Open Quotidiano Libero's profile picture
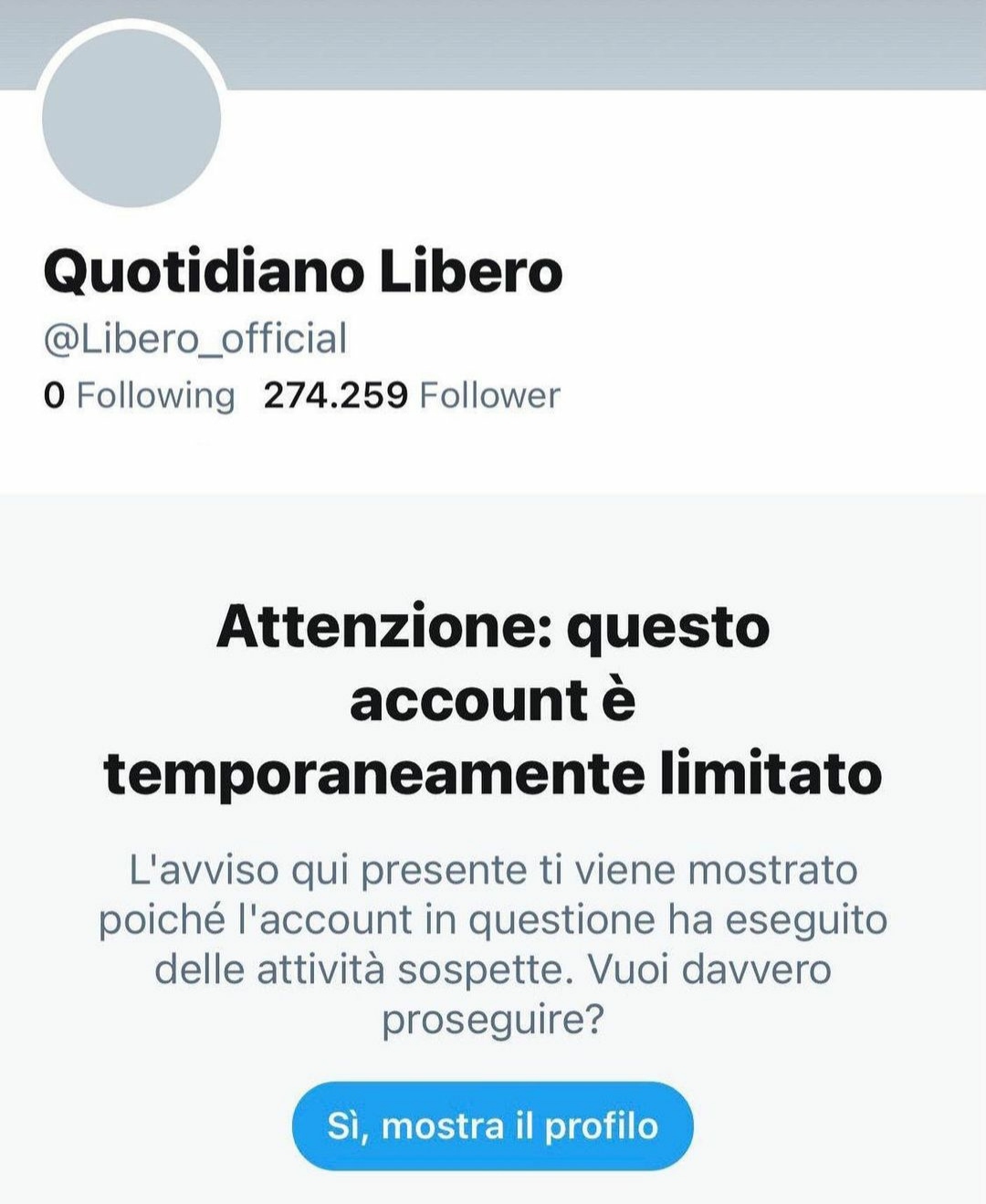 click(x=131, y=116)
